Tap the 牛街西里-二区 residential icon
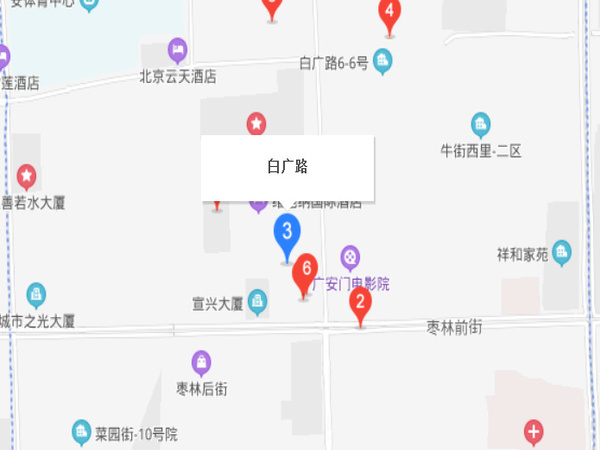 point(482,125)
